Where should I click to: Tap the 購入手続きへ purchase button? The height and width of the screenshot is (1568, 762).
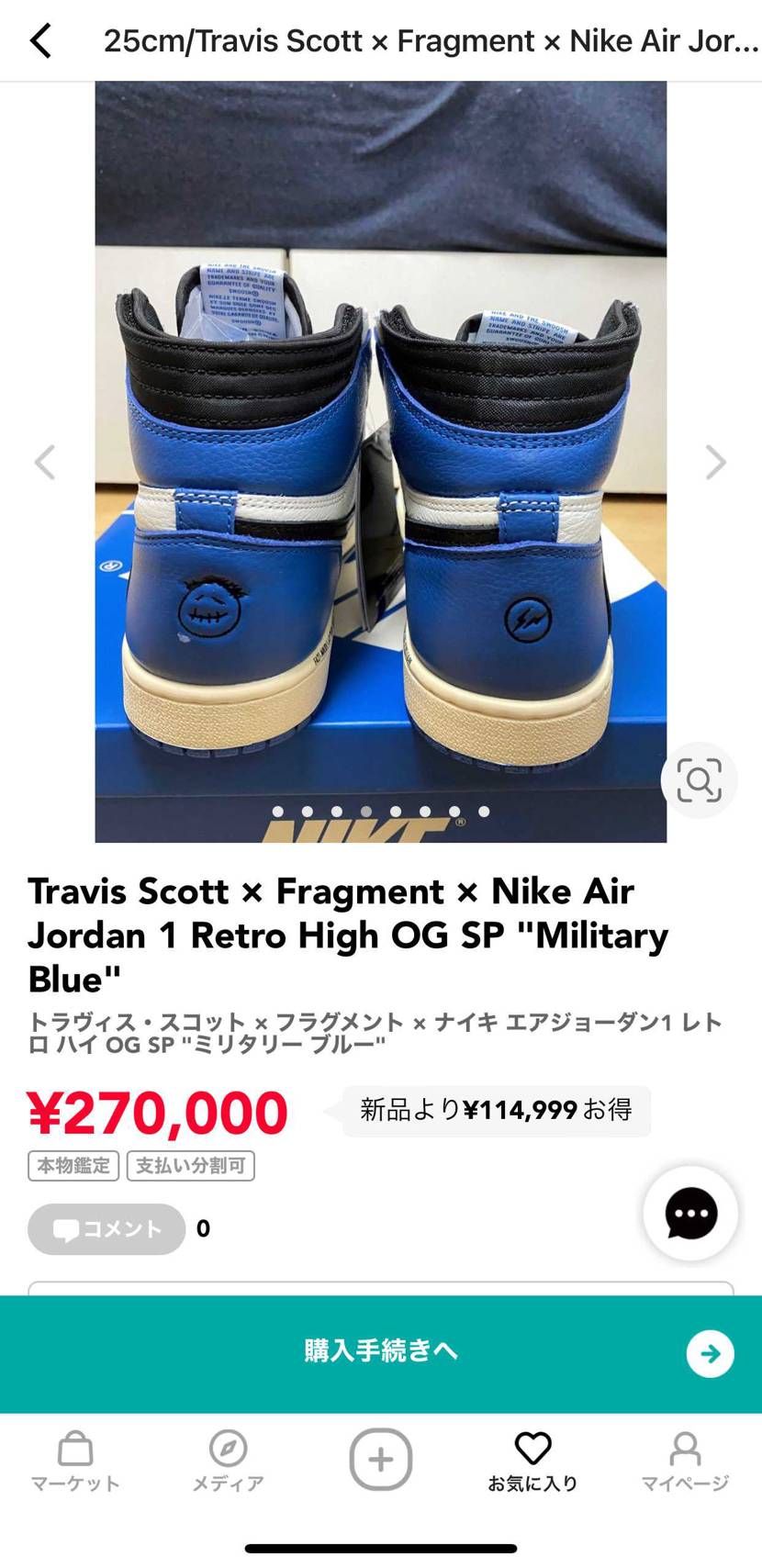(380, 1352)
